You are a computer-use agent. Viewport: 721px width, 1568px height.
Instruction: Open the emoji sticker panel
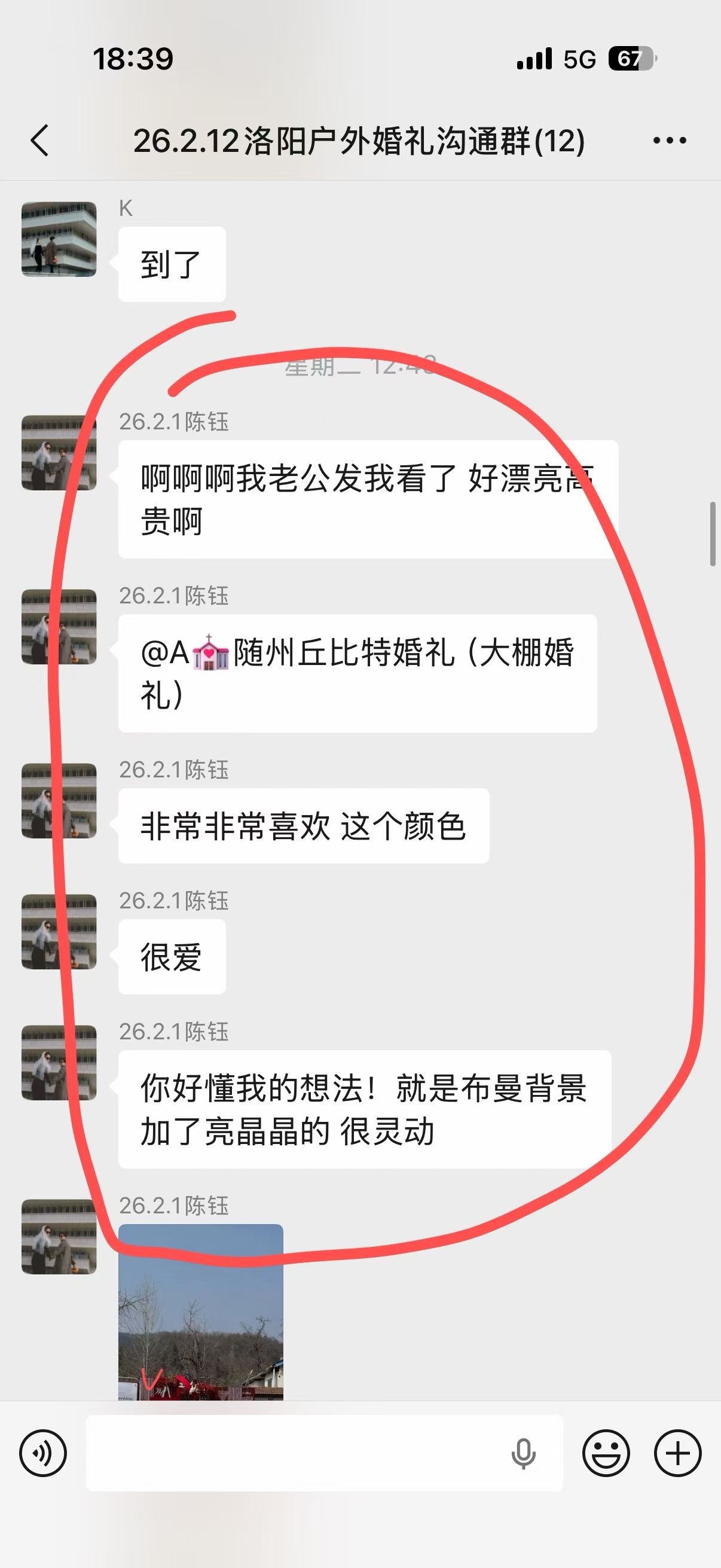point(606,1454)
